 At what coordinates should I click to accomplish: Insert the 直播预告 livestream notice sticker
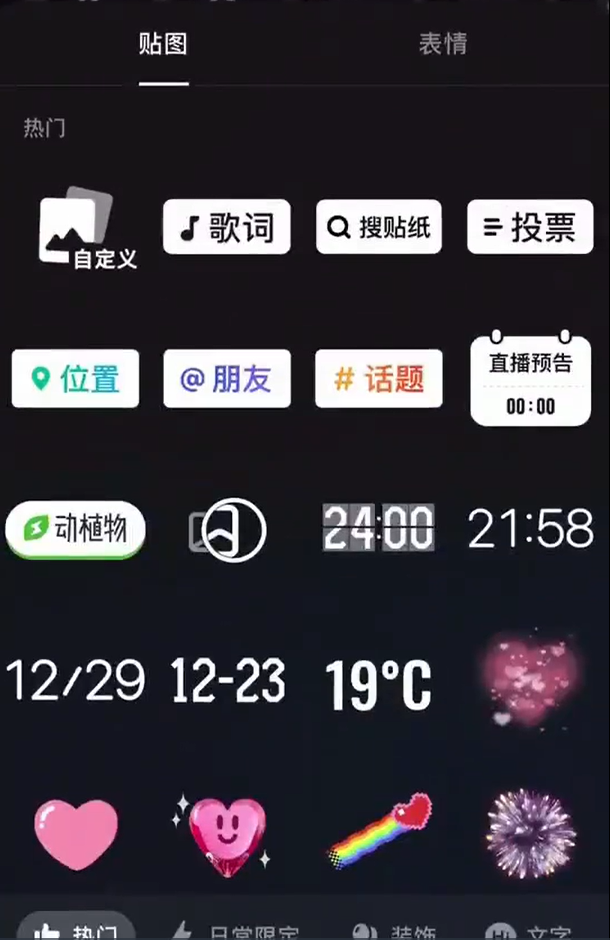click(530, 381)
